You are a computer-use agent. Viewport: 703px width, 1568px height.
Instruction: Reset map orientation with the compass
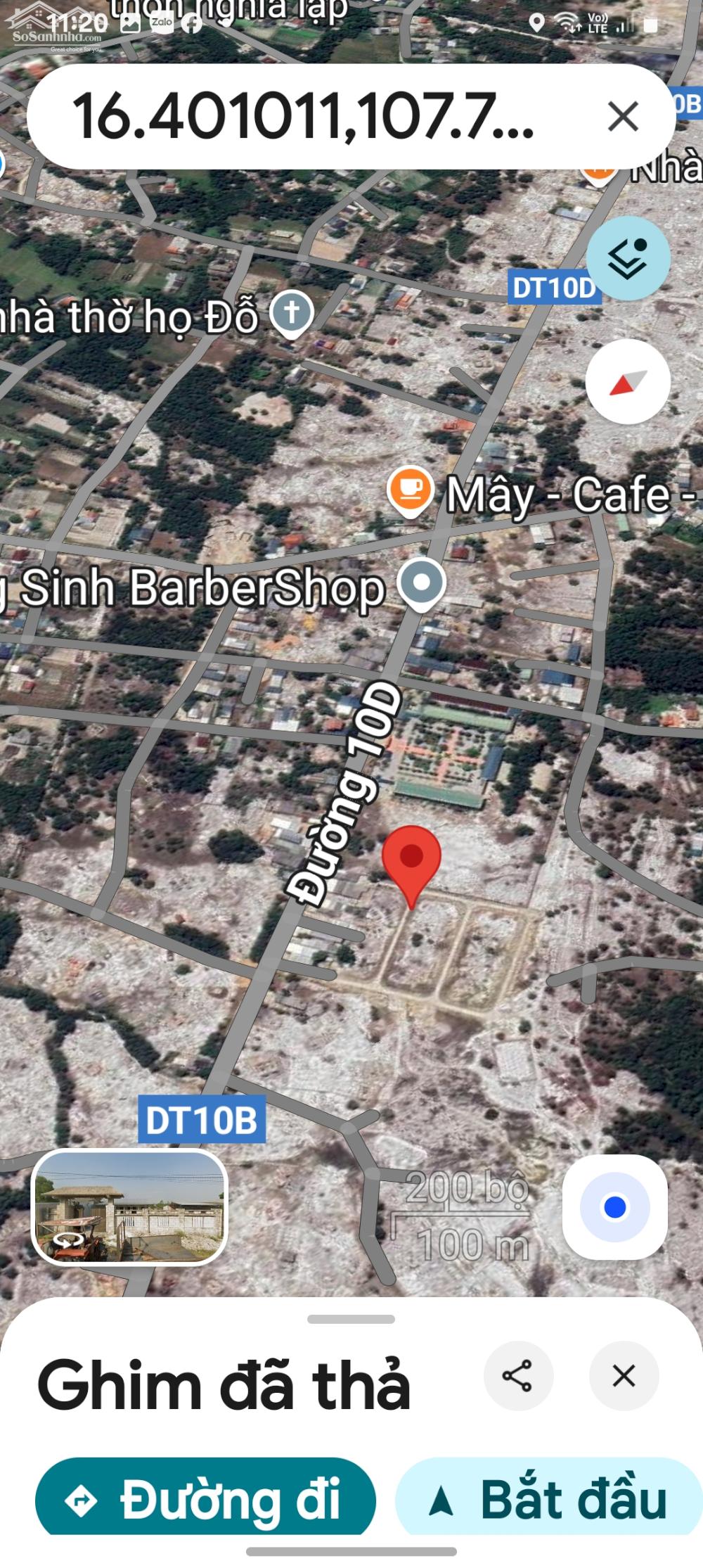coord(627,381)
